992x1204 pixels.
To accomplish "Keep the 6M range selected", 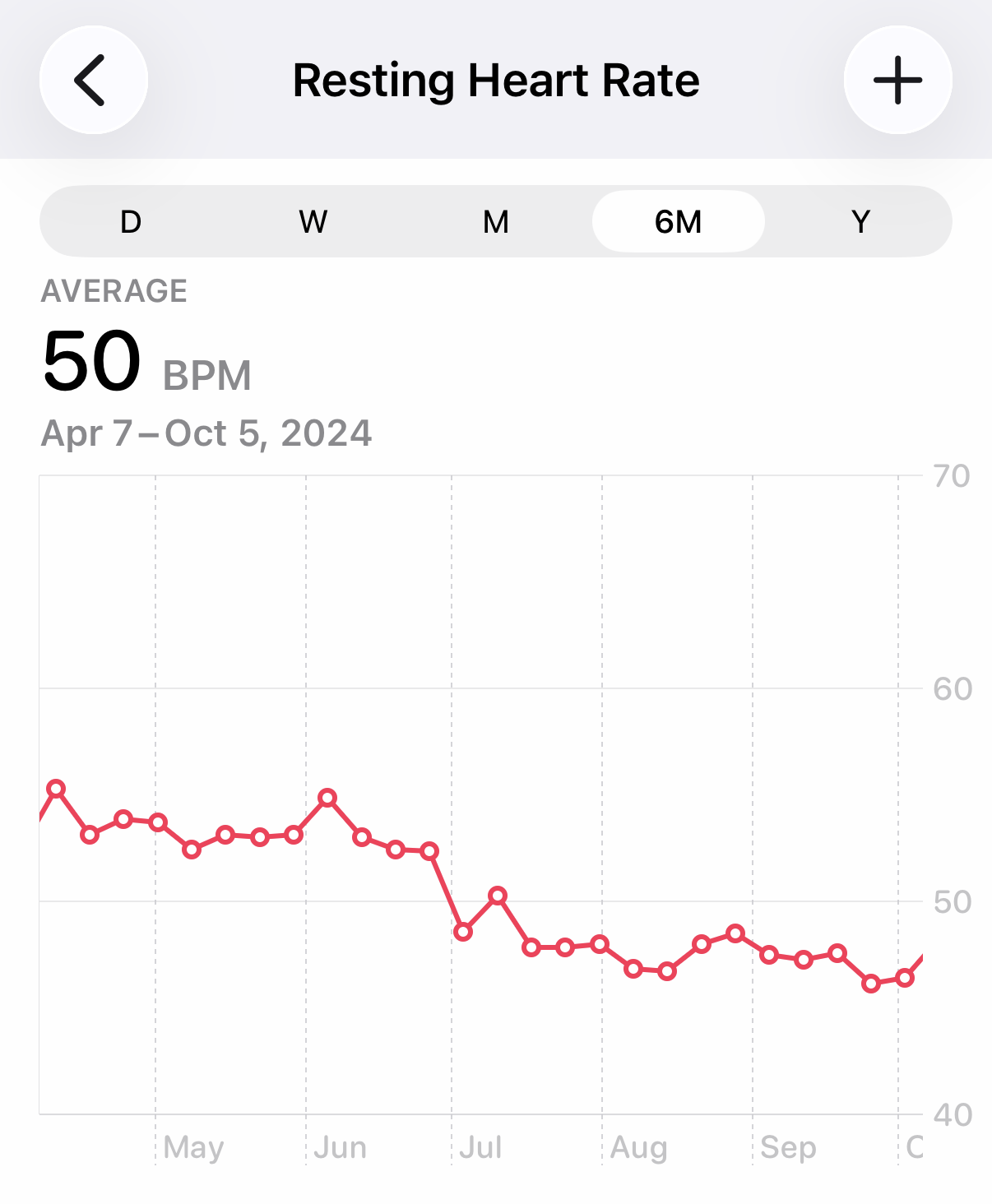I will (679, 220).
